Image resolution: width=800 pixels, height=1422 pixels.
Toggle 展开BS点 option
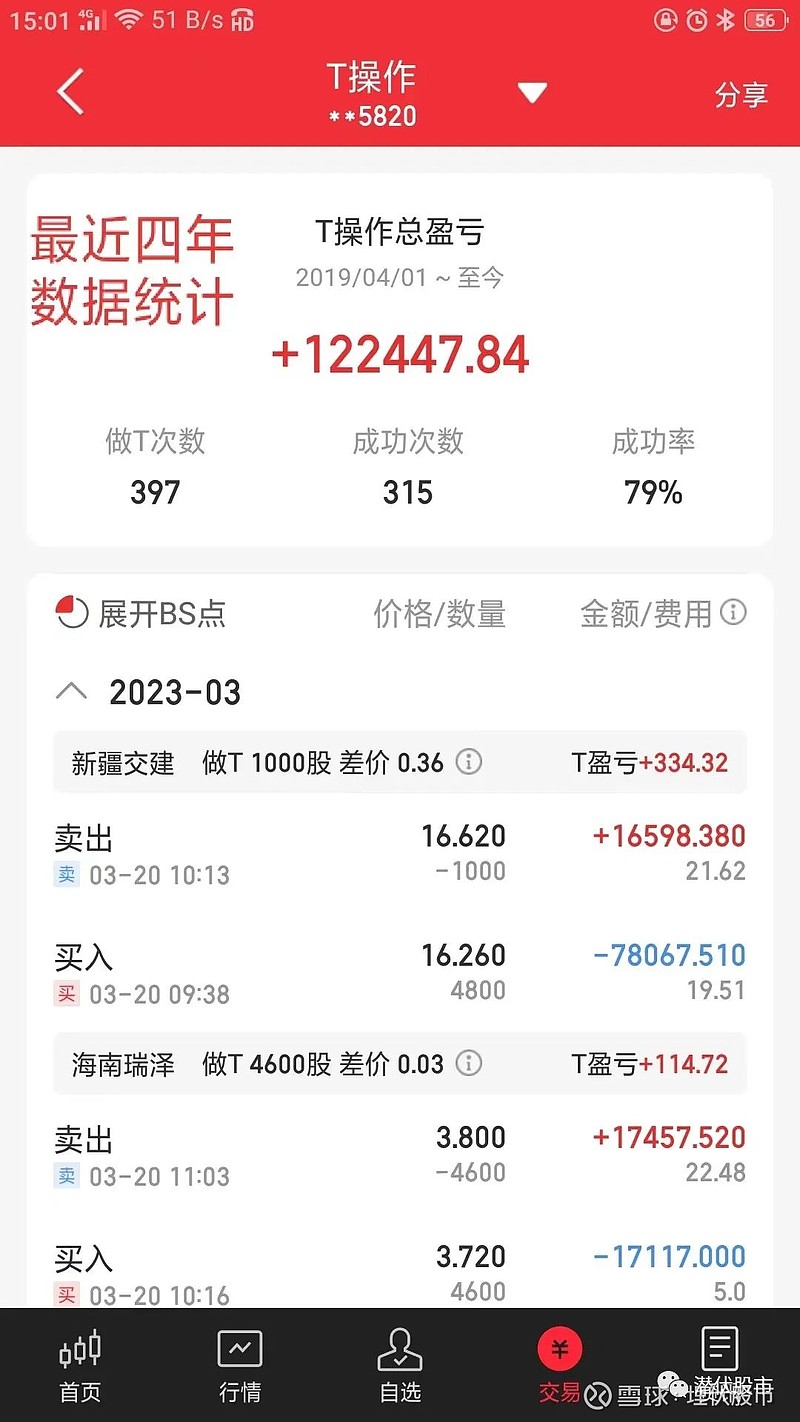pos(141,613)
